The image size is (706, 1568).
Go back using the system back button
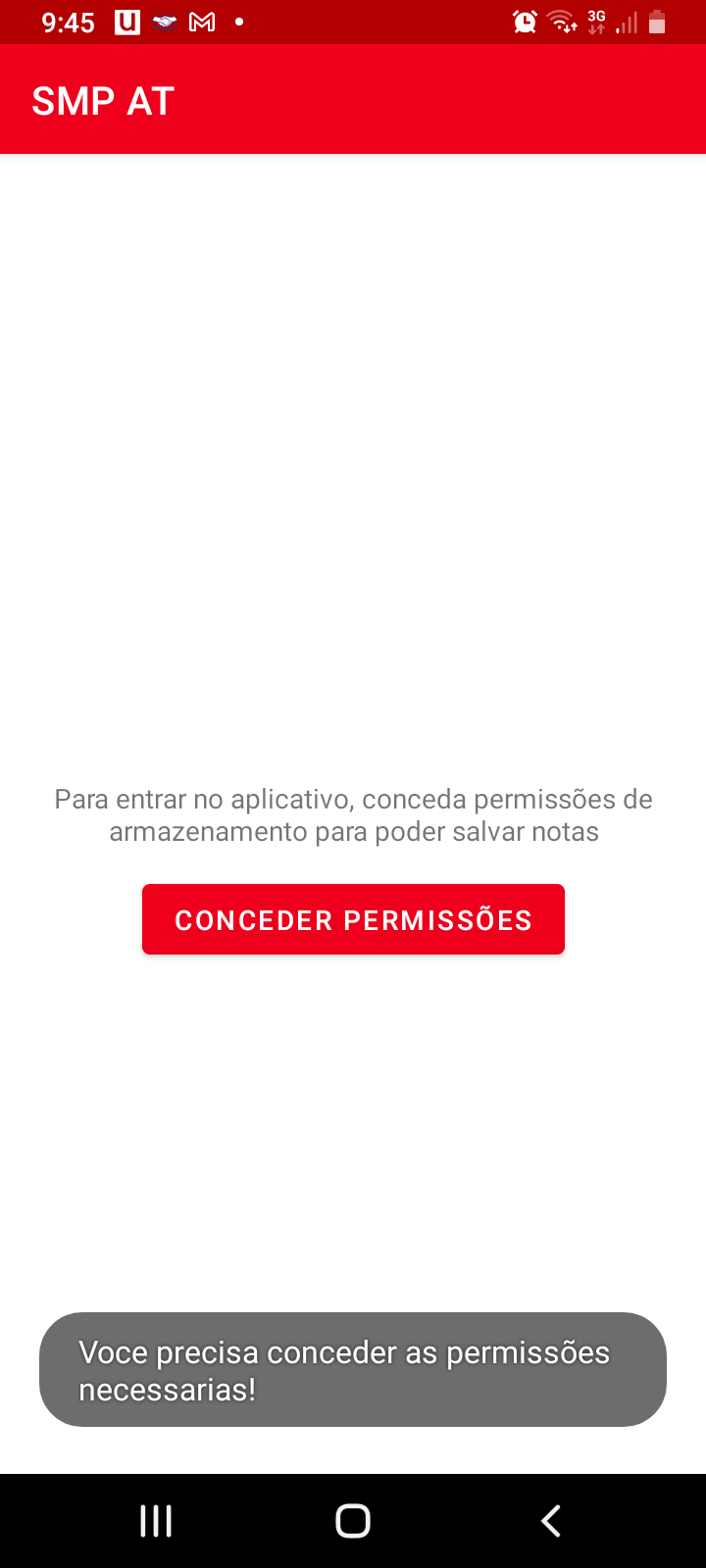551,1521
